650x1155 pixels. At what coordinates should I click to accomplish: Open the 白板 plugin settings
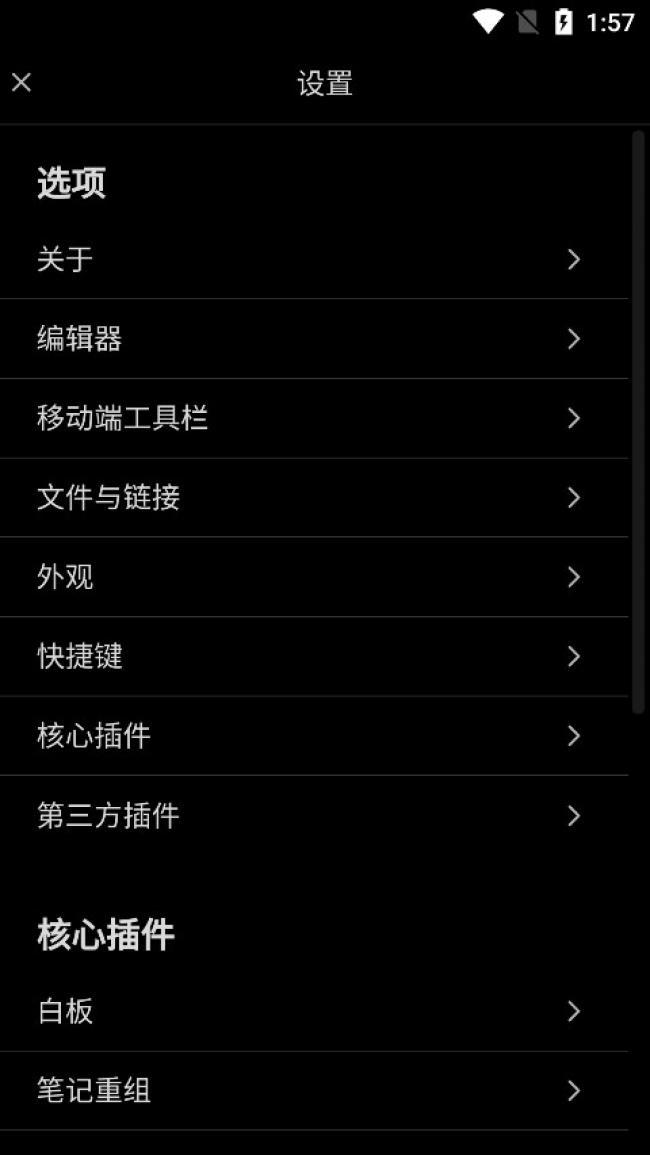tap(313, 1011)
